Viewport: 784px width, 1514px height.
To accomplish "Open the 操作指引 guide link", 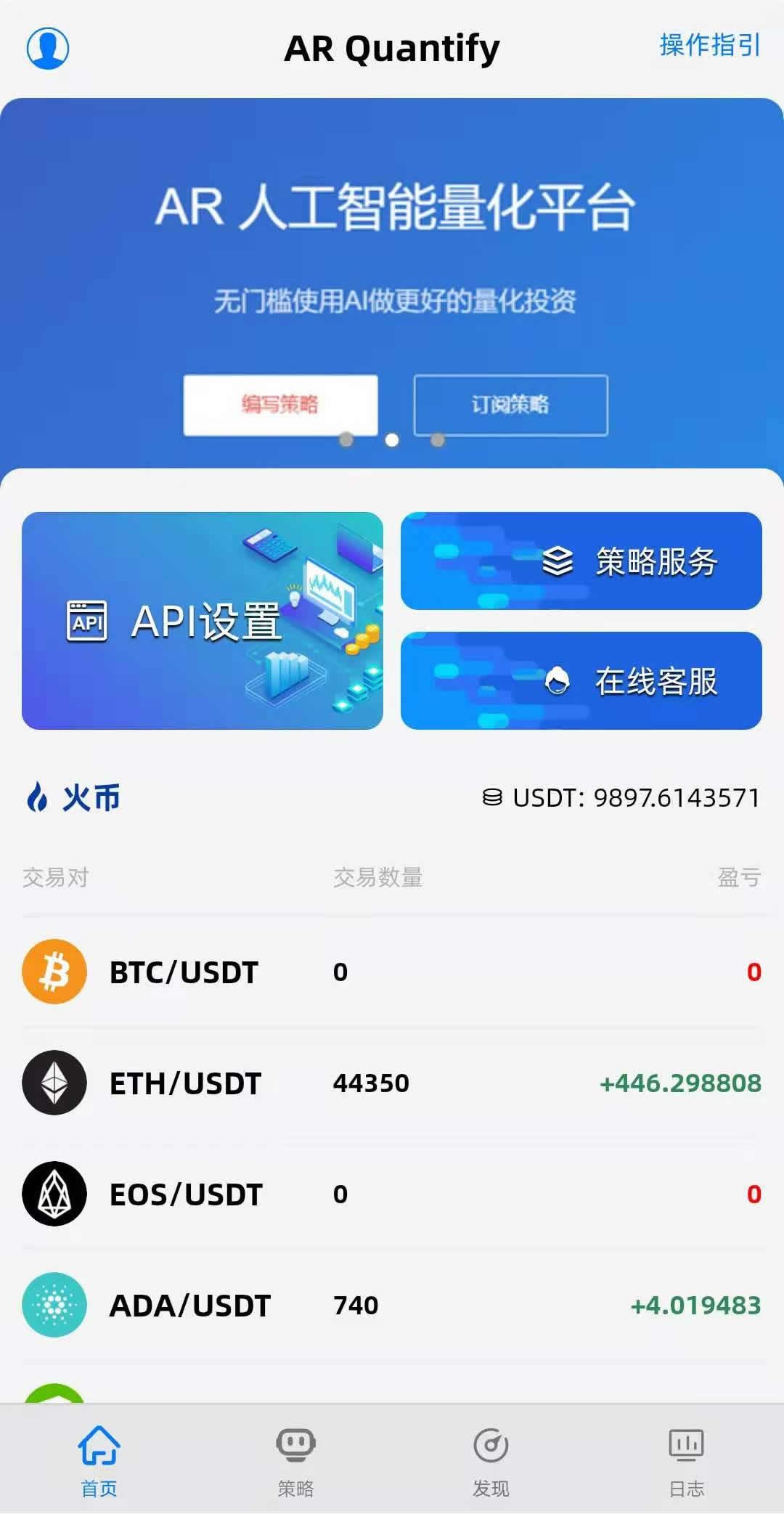I will coord(708,46).
